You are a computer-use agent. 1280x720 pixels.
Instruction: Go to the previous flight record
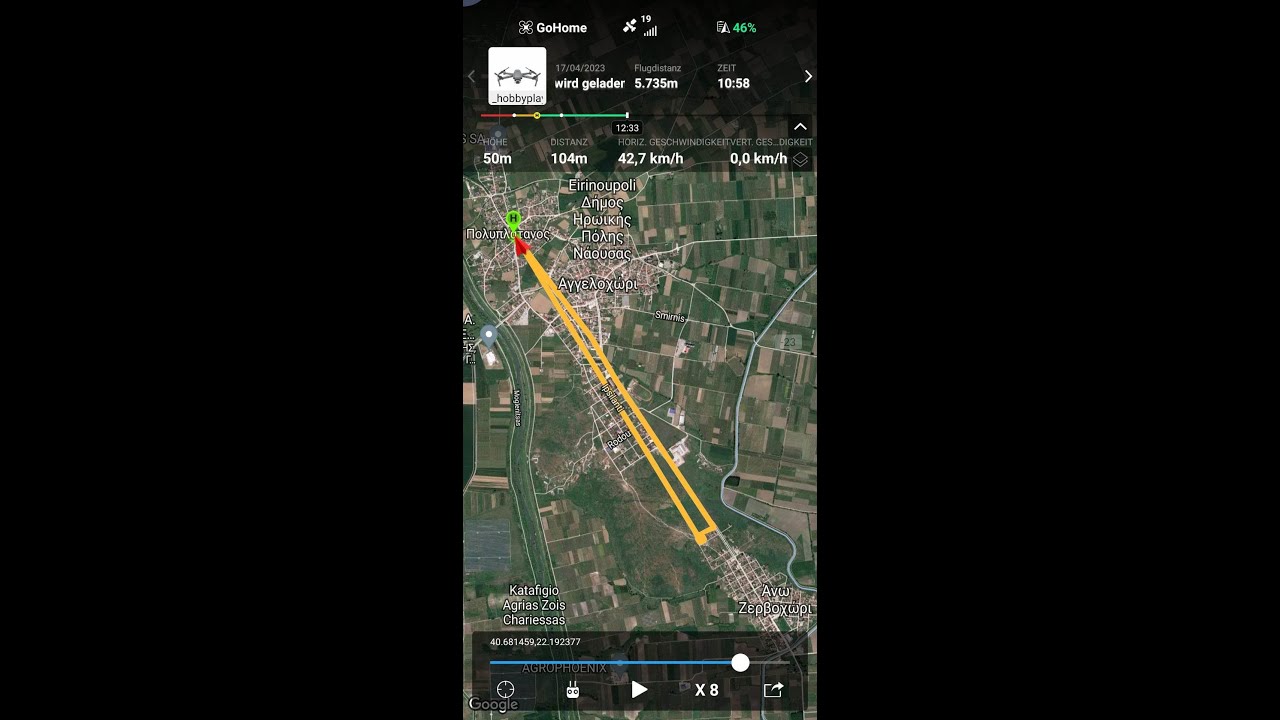point(472,76)
